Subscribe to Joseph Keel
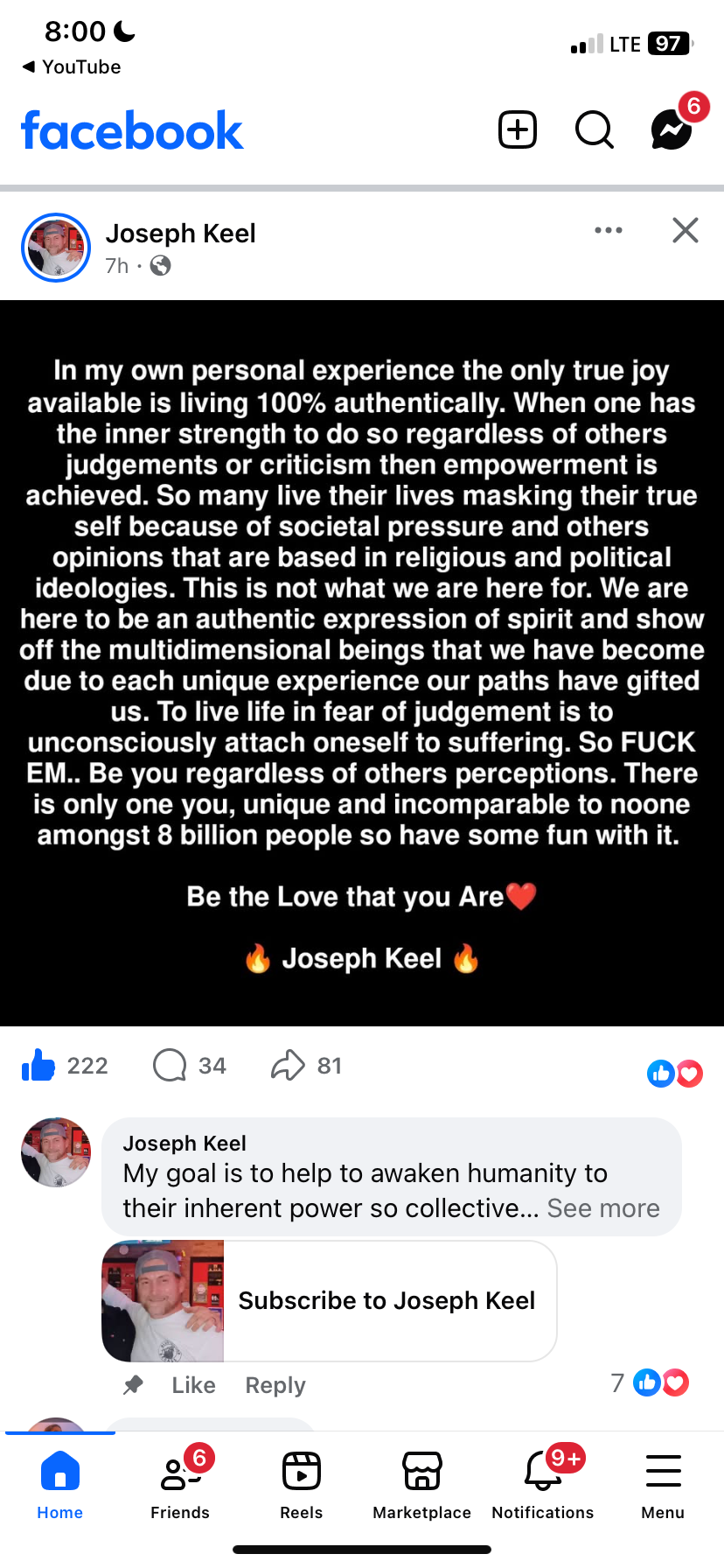The height and width of the screenshot is (1568, 724). point(386,1300)
